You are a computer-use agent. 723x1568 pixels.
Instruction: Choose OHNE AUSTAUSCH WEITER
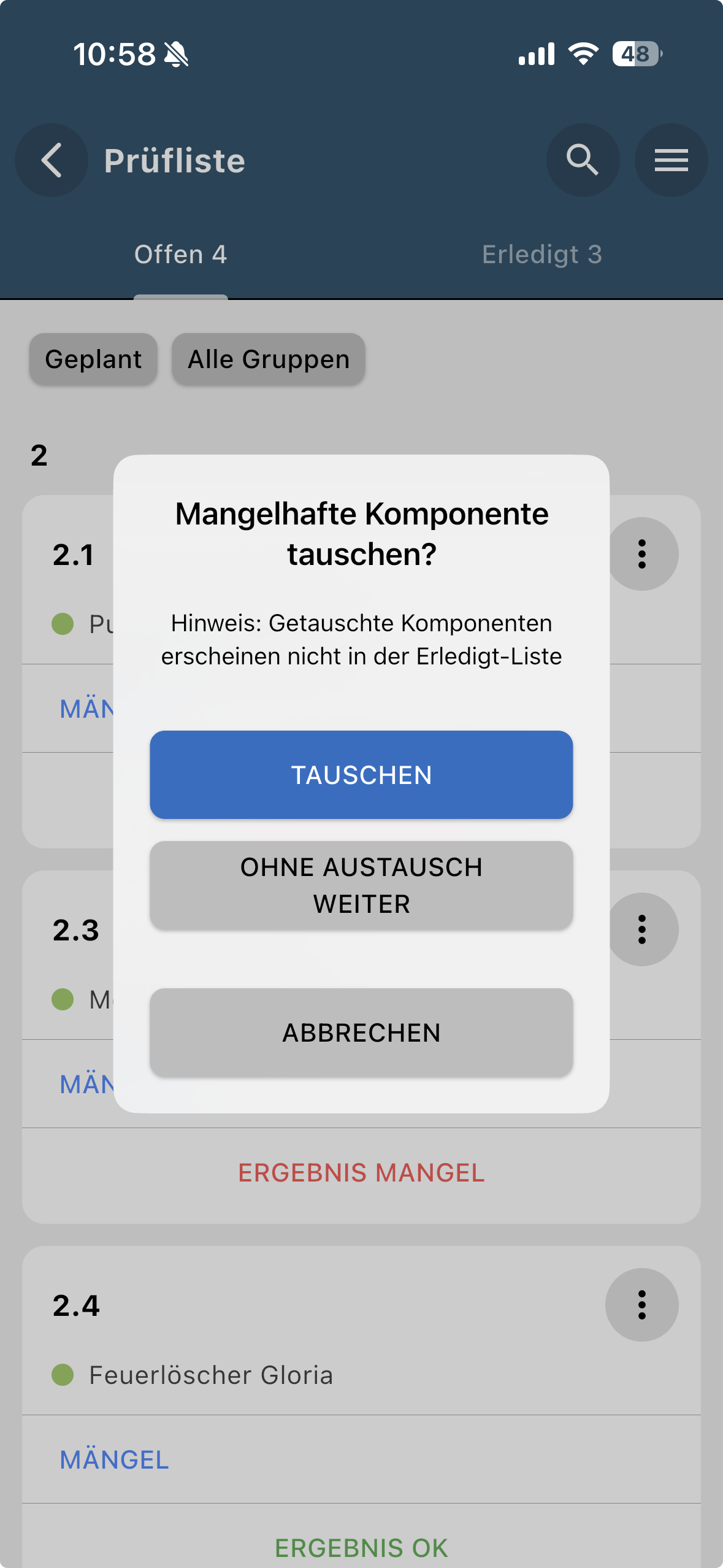pyautogui.click(x=361, y=885)
